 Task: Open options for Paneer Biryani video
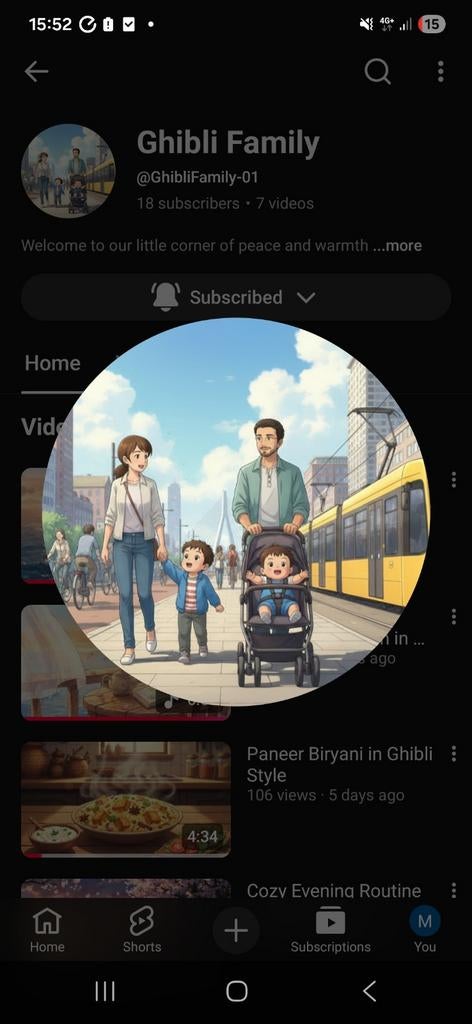pyautogui.click(x=453, y=754)
